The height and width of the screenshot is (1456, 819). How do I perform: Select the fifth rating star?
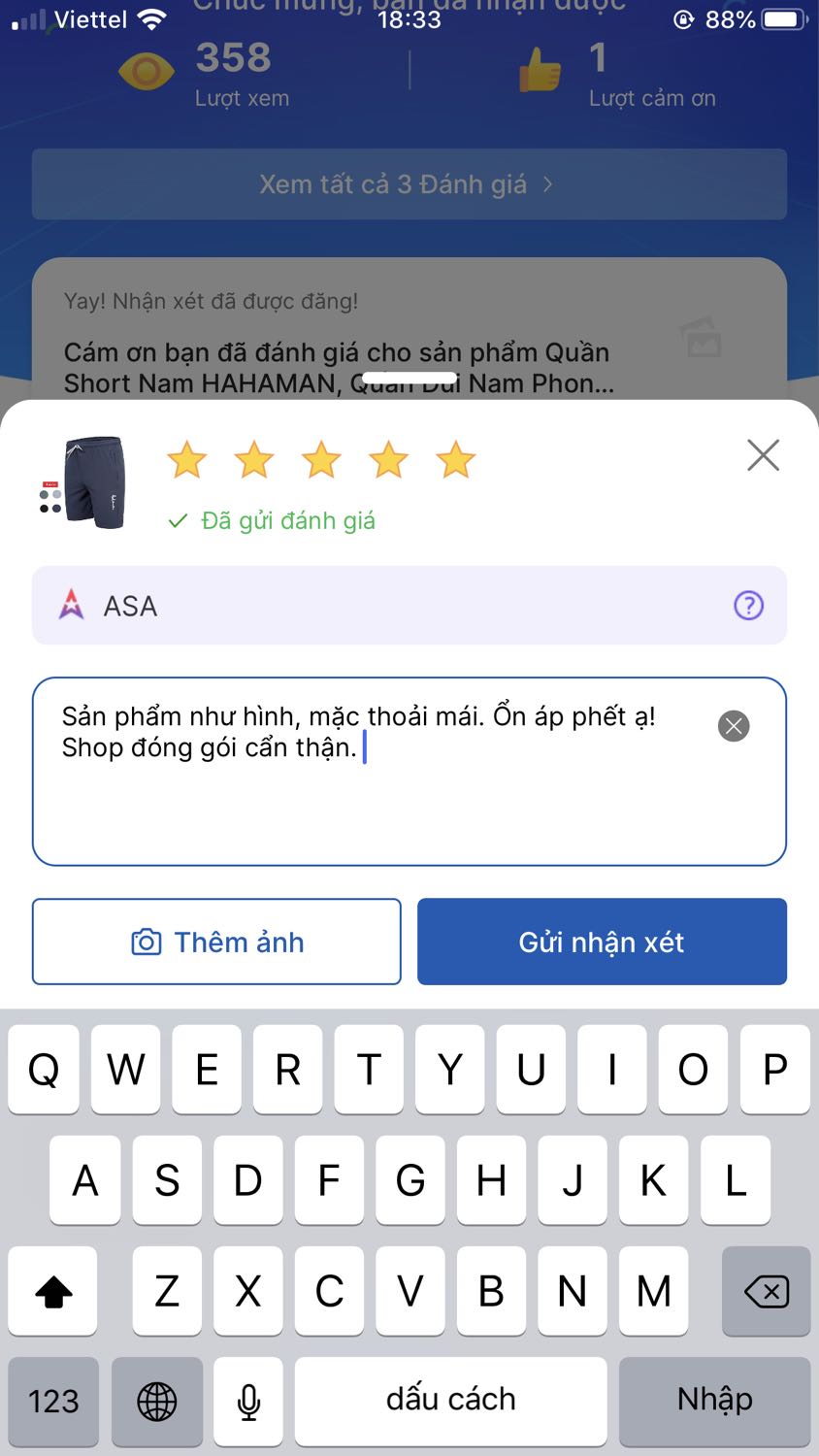(x=456, y=460)
